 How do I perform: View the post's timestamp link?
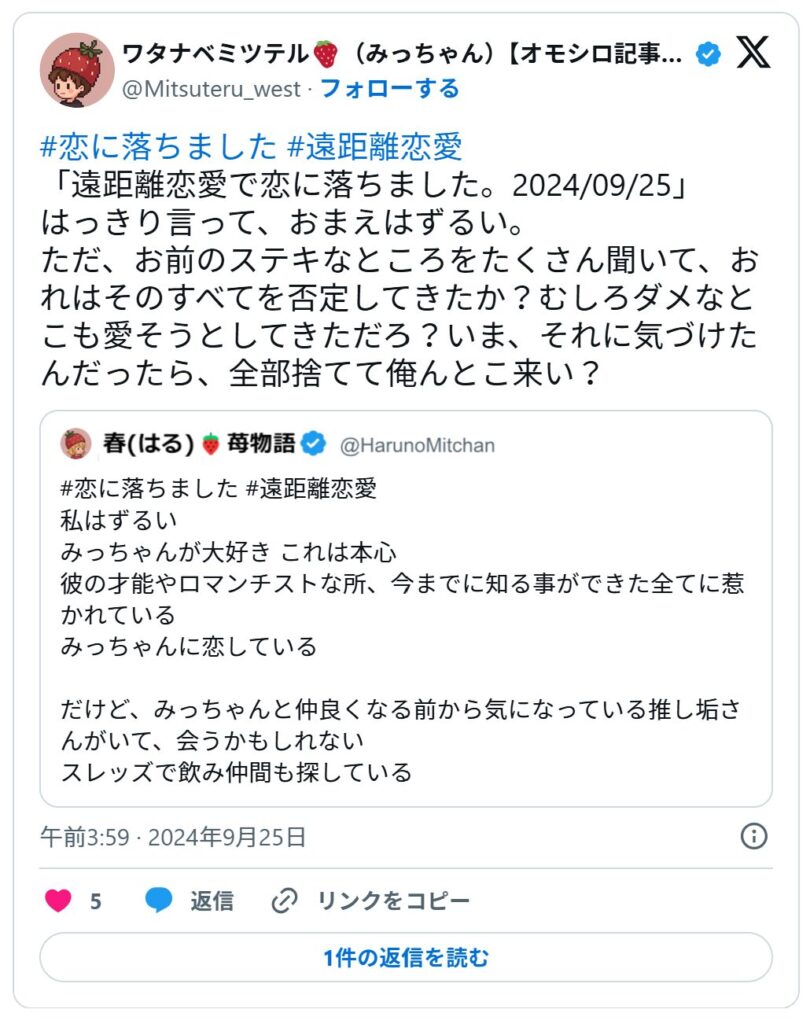[173, 837]
